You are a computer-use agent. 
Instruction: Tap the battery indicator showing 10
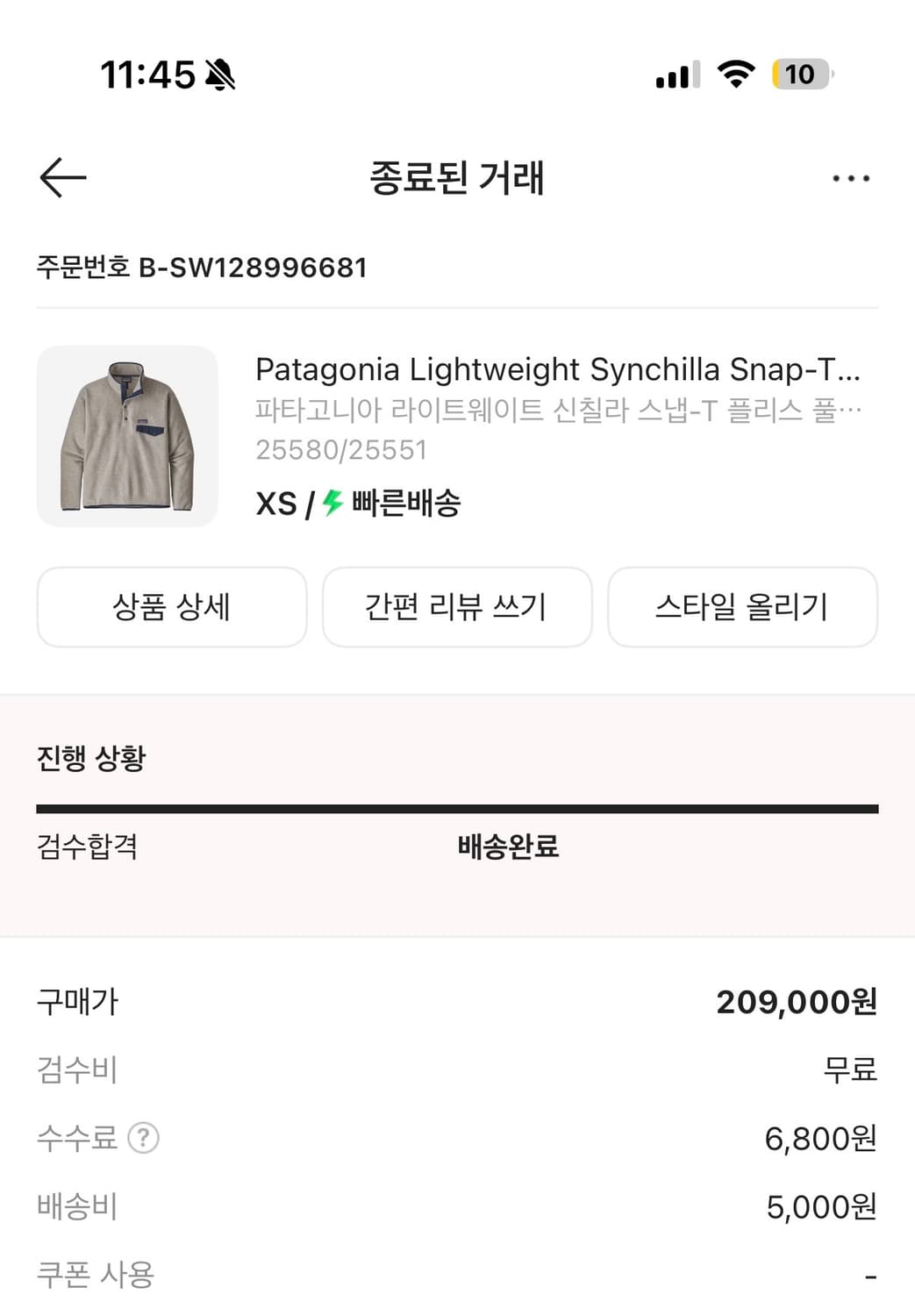800,75
